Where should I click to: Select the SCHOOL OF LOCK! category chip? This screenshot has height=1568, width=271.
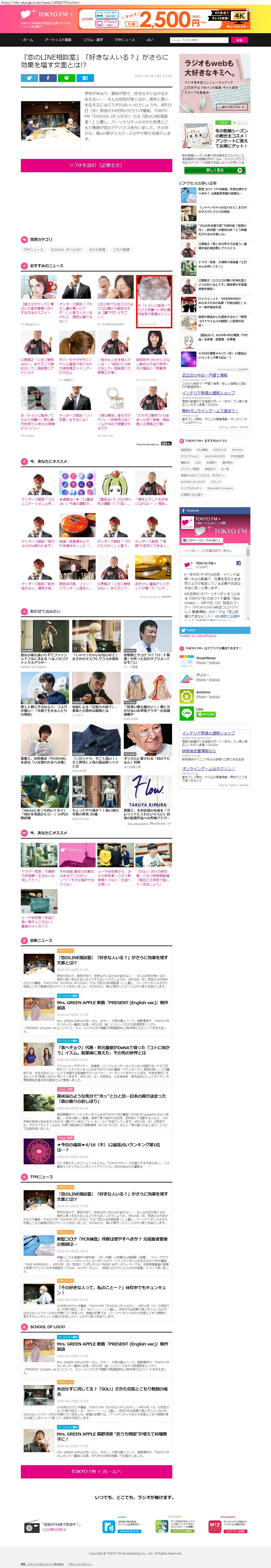coord(66,249)
